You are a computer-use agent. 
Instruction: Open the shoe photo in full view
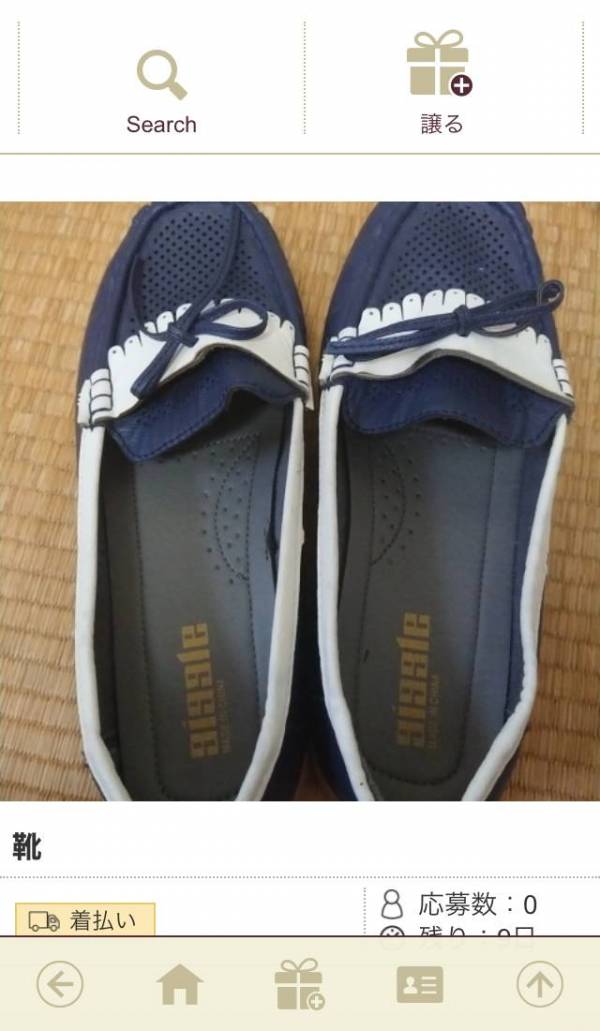(300, 500)
